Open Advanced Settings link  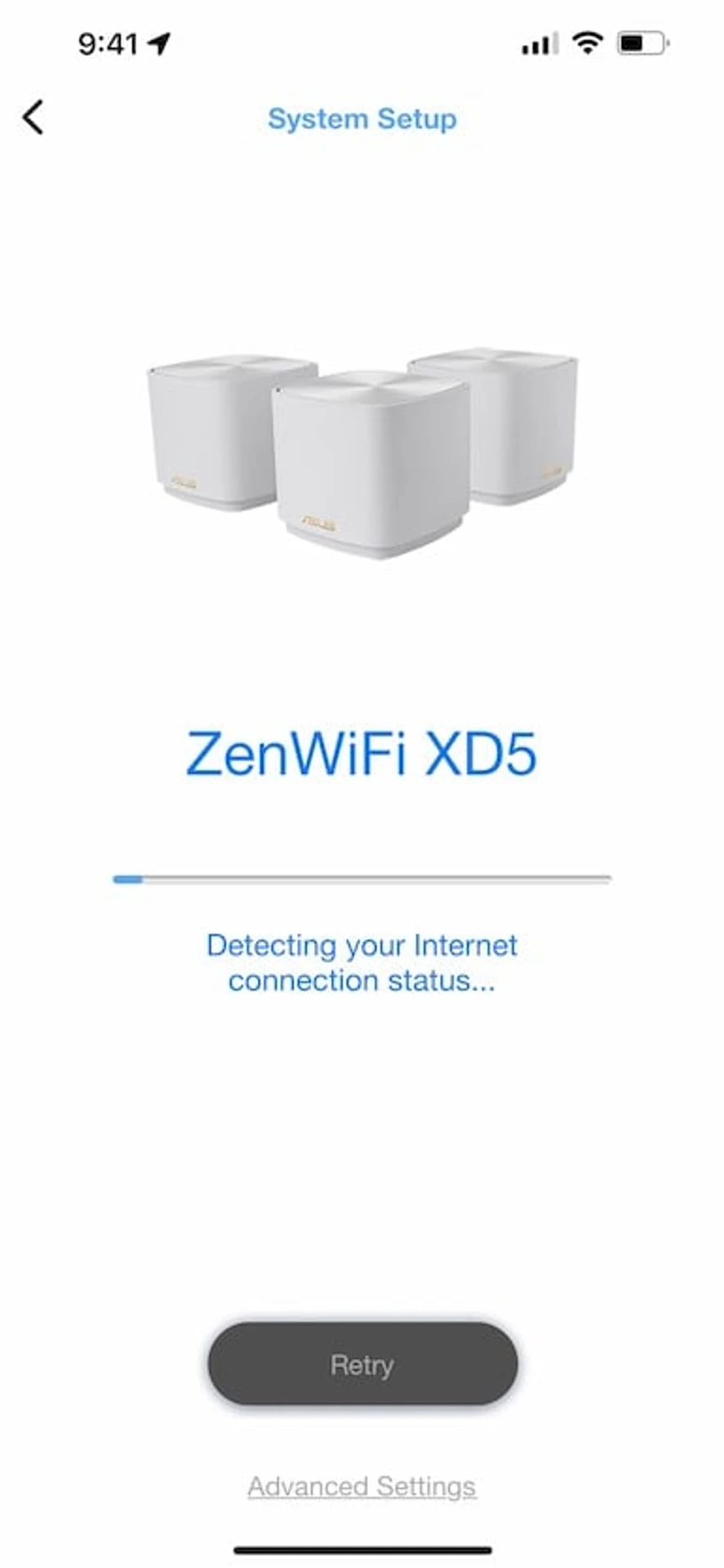tap(362, 1486)
